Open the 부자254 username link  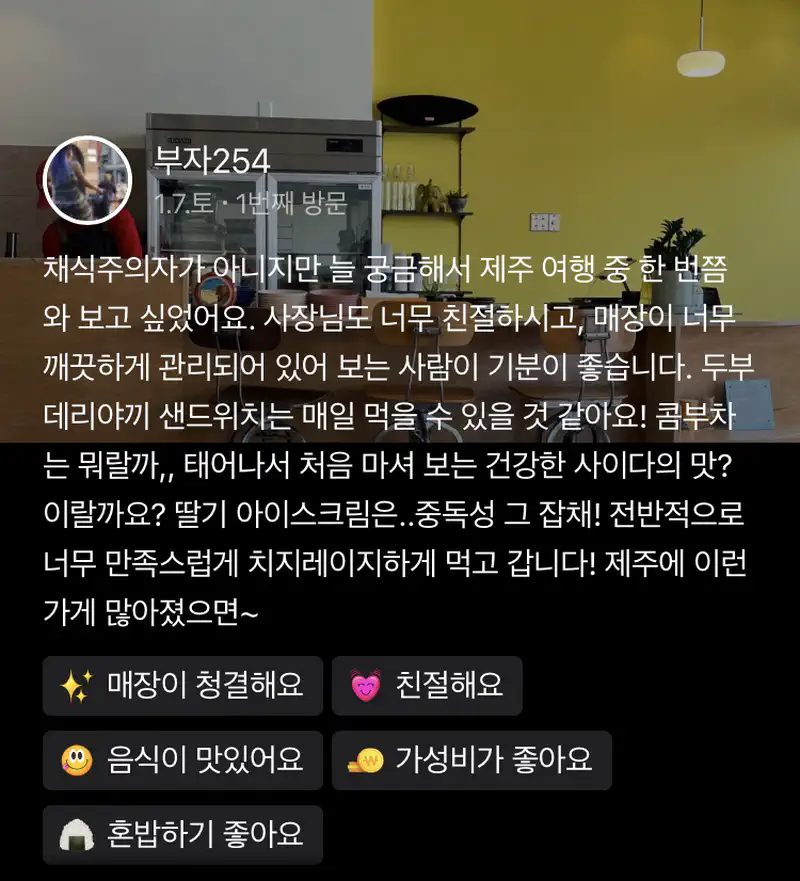[x=211, y=160]
